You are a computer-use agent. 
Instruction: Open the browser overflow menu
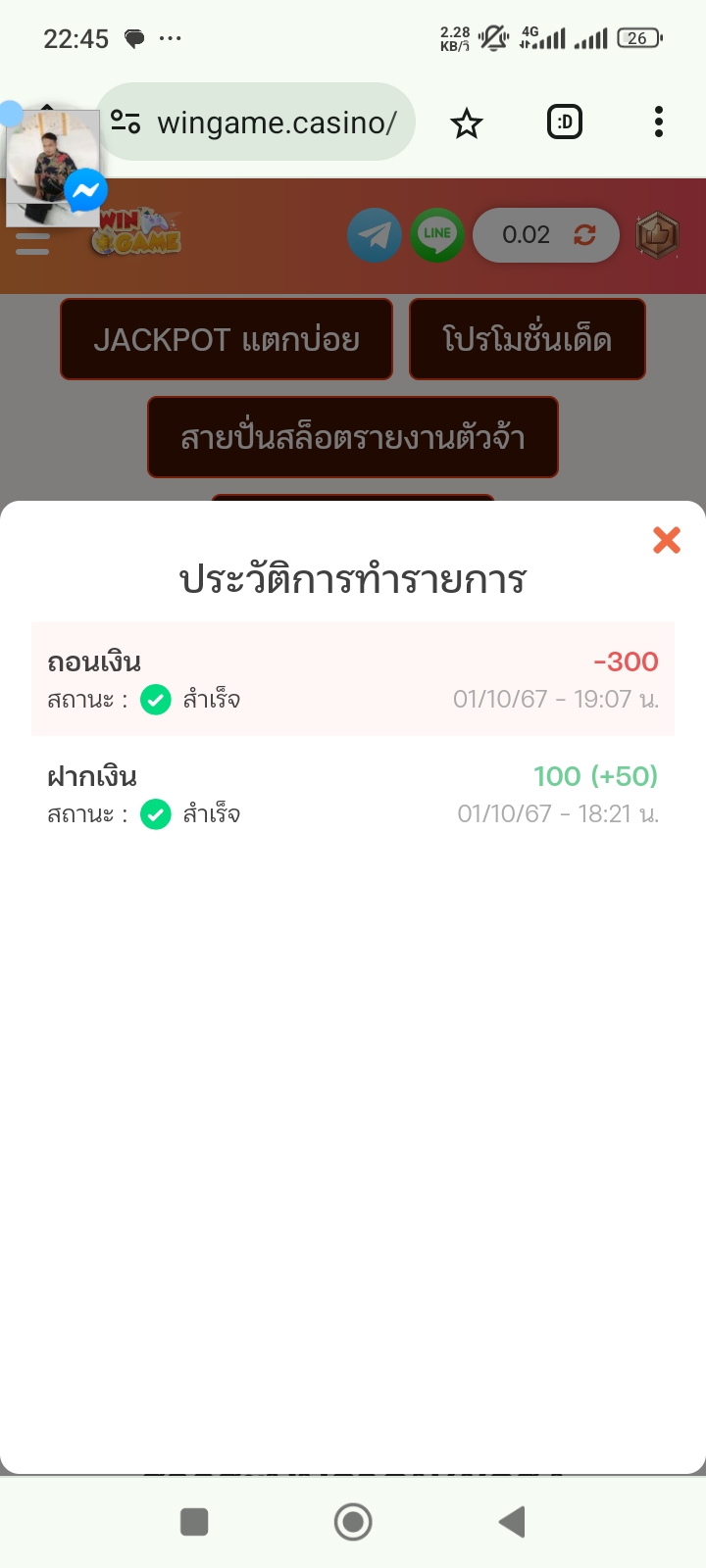(659, 122)
